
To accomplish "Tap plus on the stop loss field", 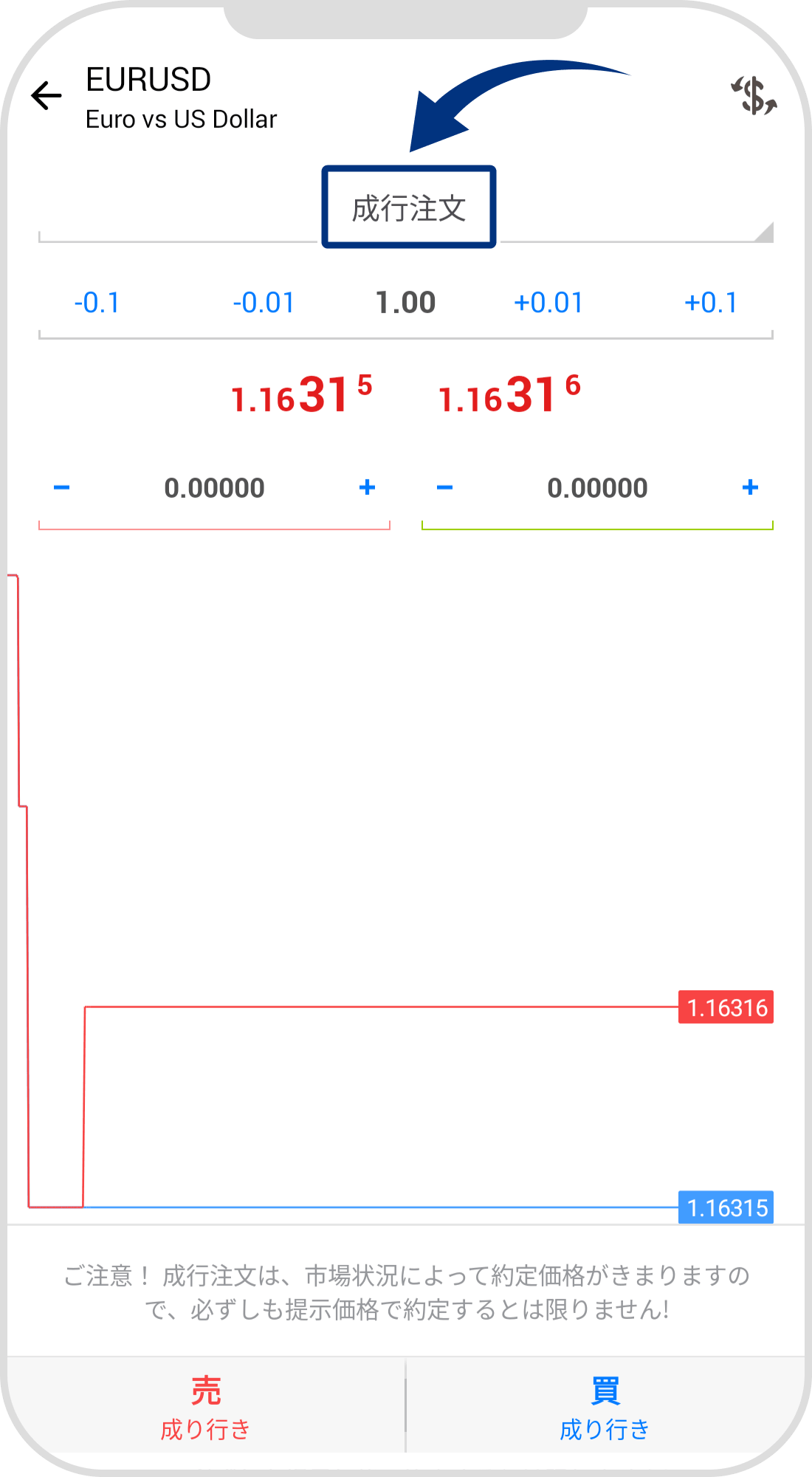I will 367,487.
